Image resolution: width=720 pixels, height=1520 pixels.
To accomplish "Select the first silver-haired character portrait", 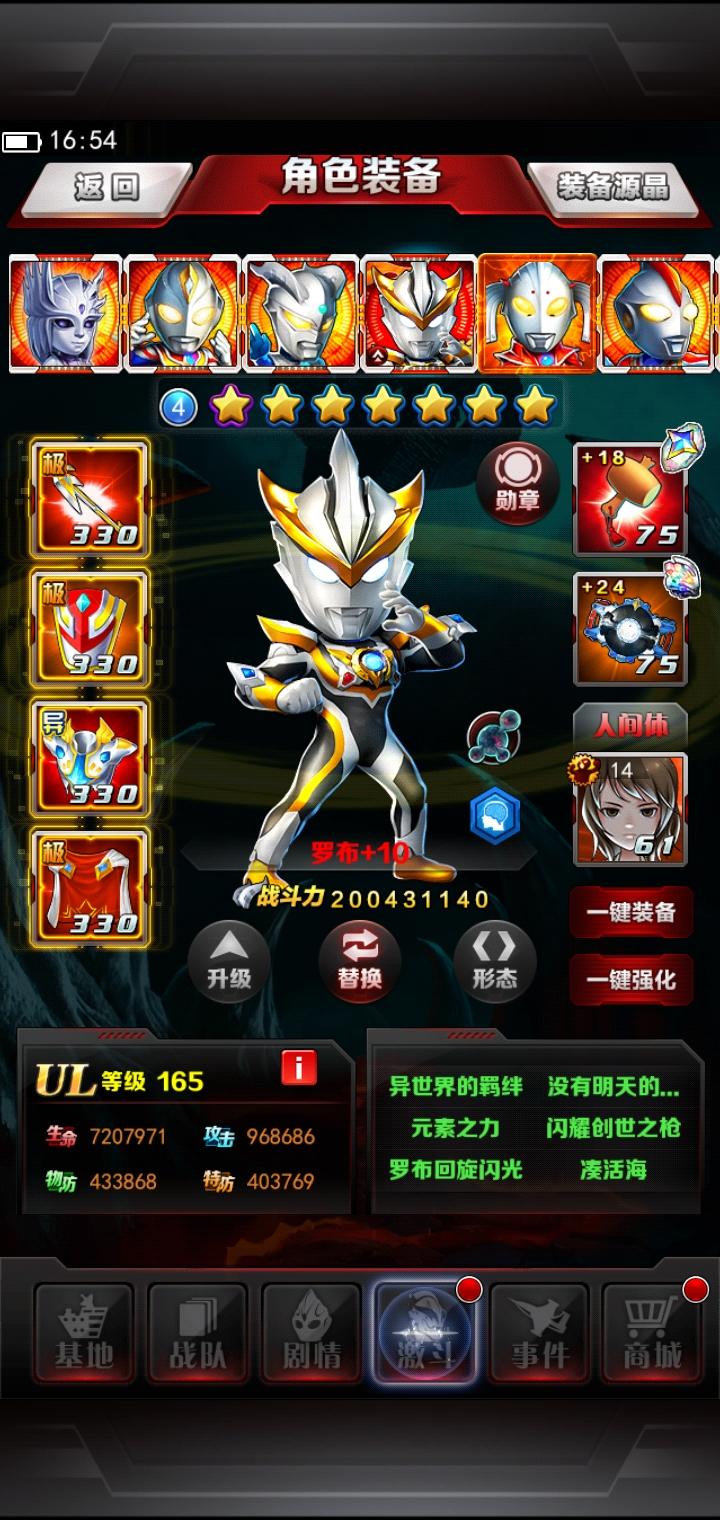I will tap(64, 313).
